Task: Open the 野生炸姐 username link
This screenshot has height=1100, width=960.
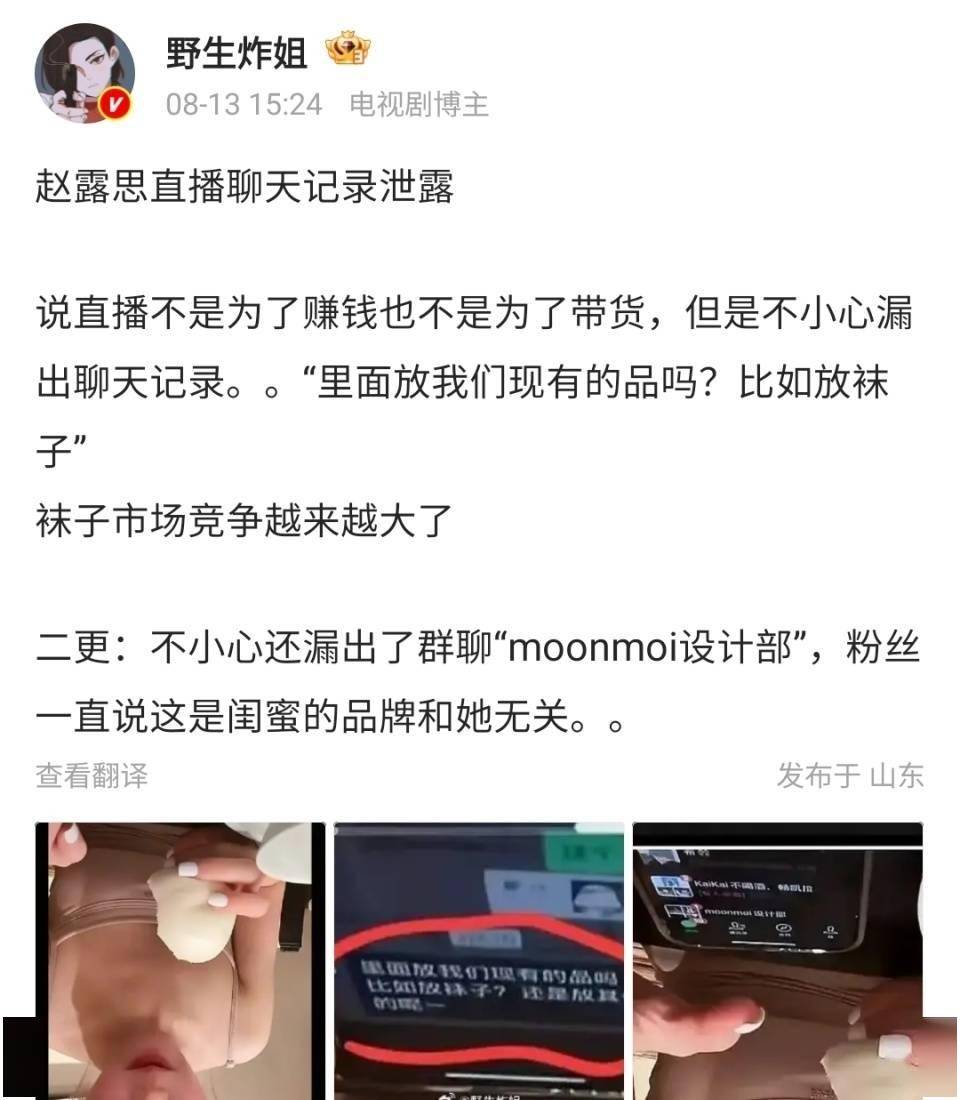Action: 236,51
